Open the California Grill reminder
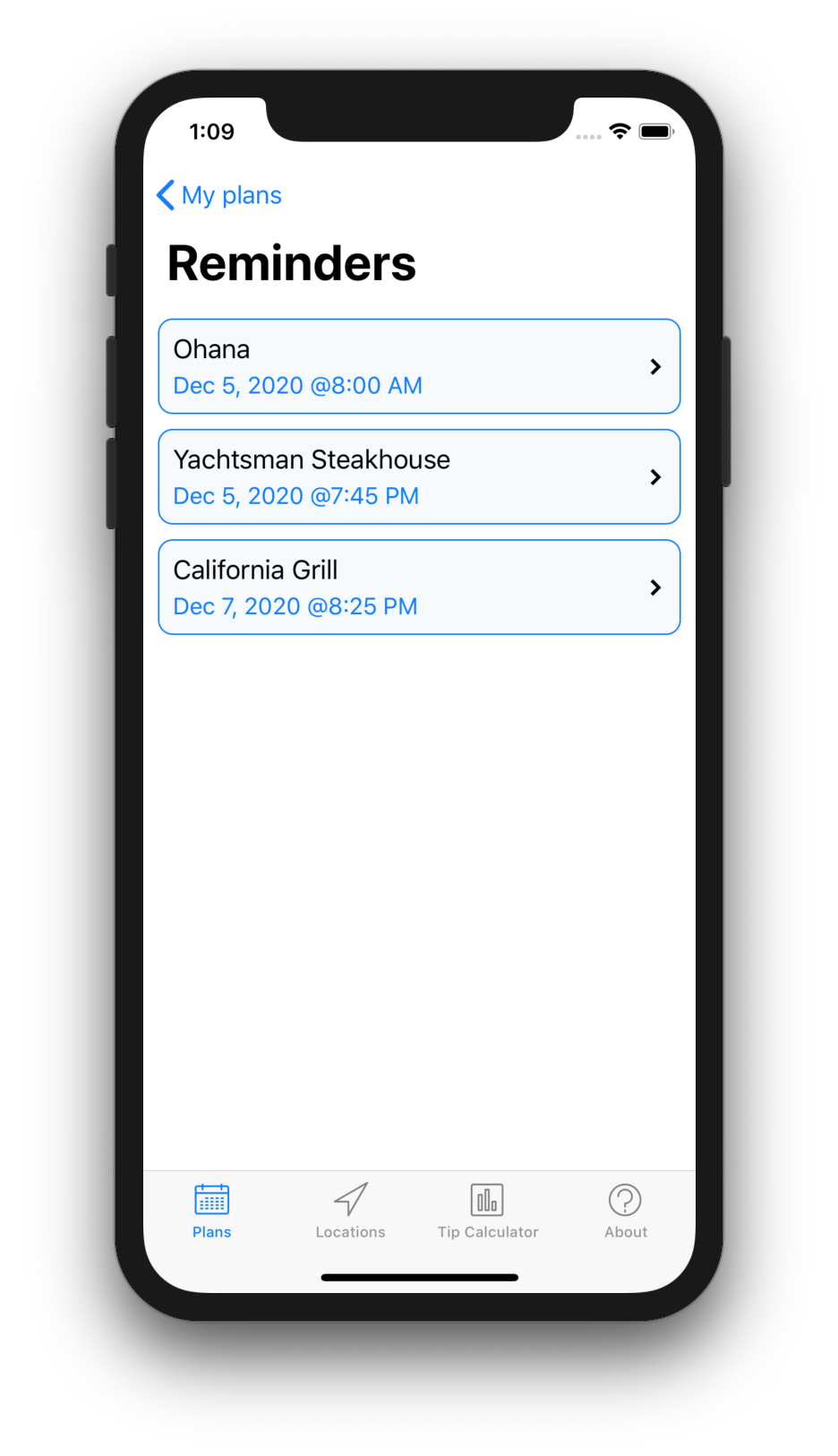The height and width of the screenshot is (1456, 838). click(x=419, y=587)
